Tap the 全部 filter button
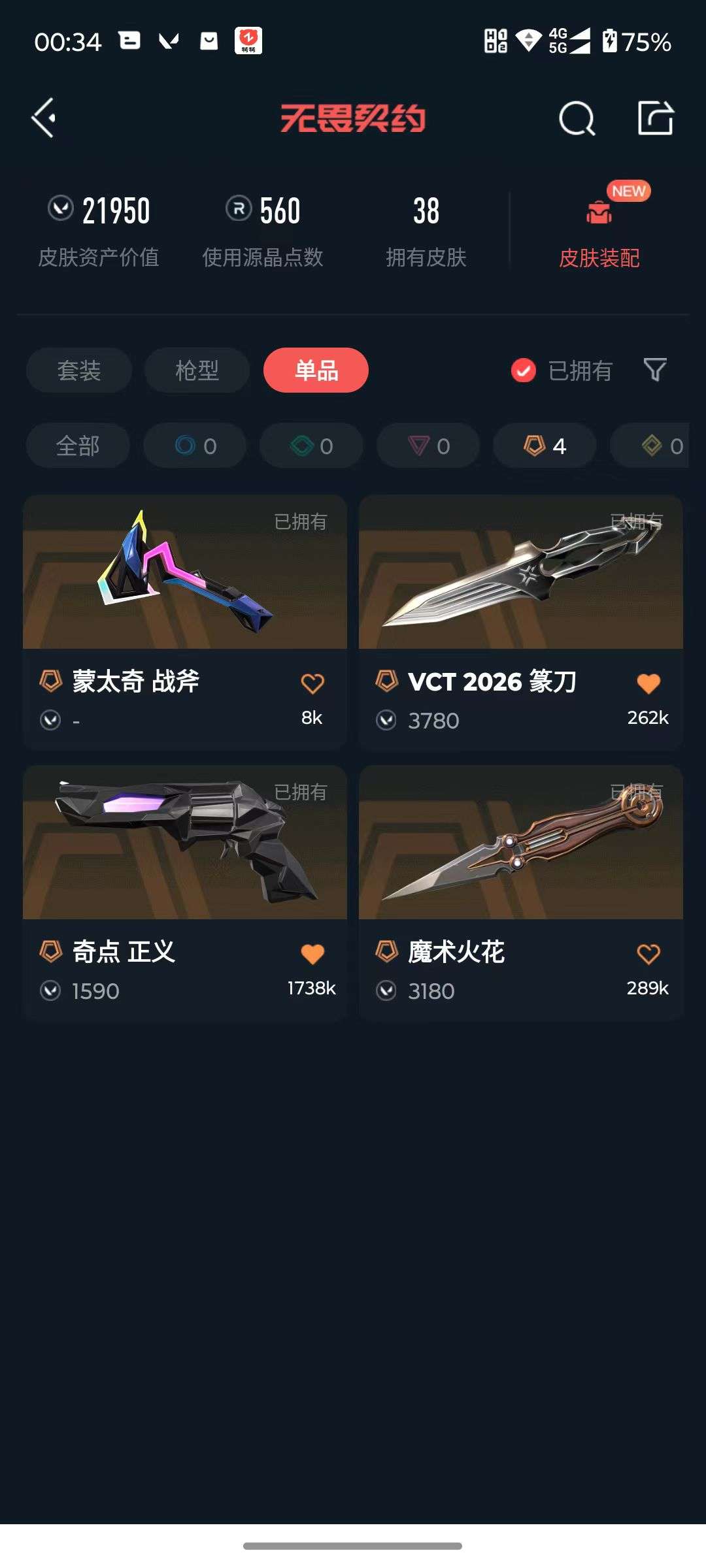706x1568 pixels. point(78,446)
